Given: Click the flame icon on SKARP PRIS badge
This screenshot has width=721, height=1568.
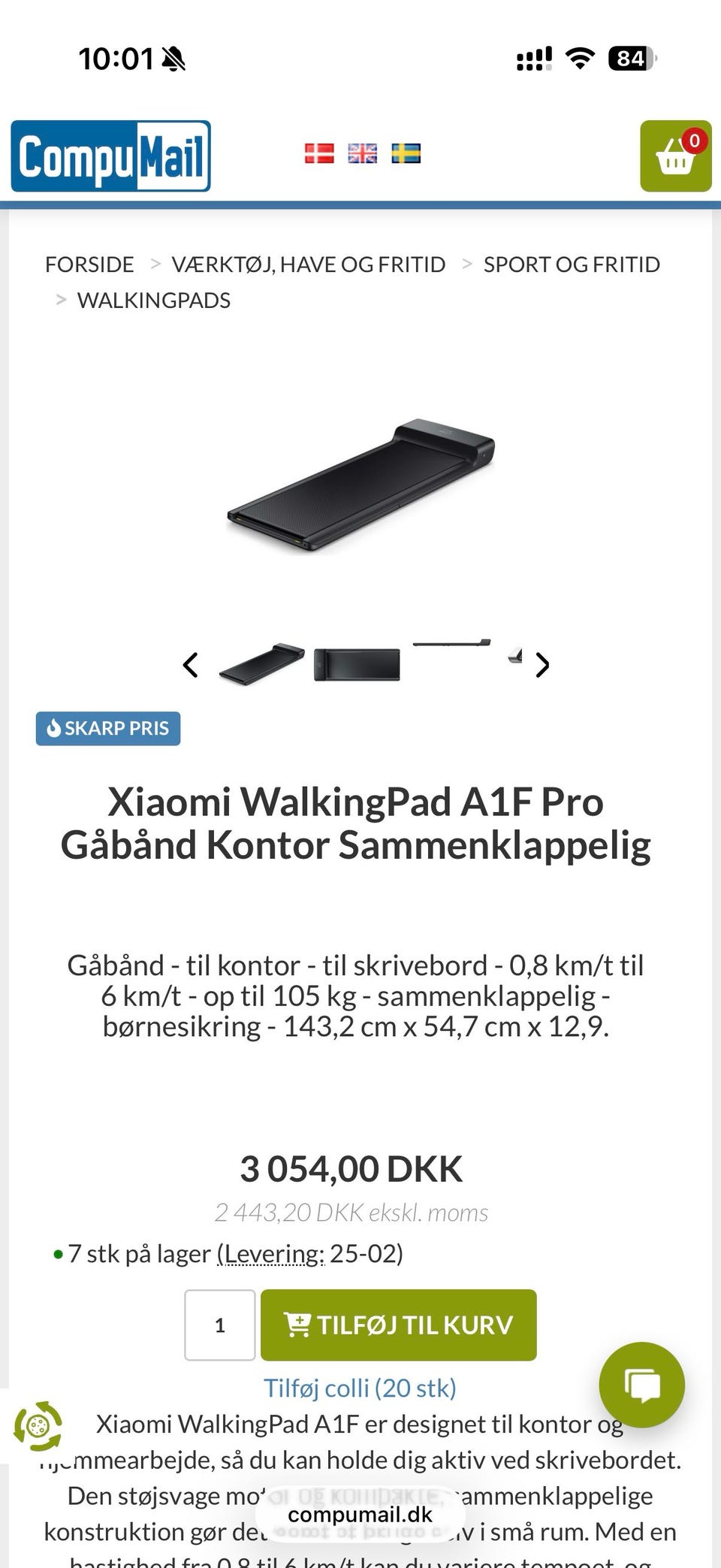Looking at the screenshot, I should pyautogui.click(x=53, y=728).
